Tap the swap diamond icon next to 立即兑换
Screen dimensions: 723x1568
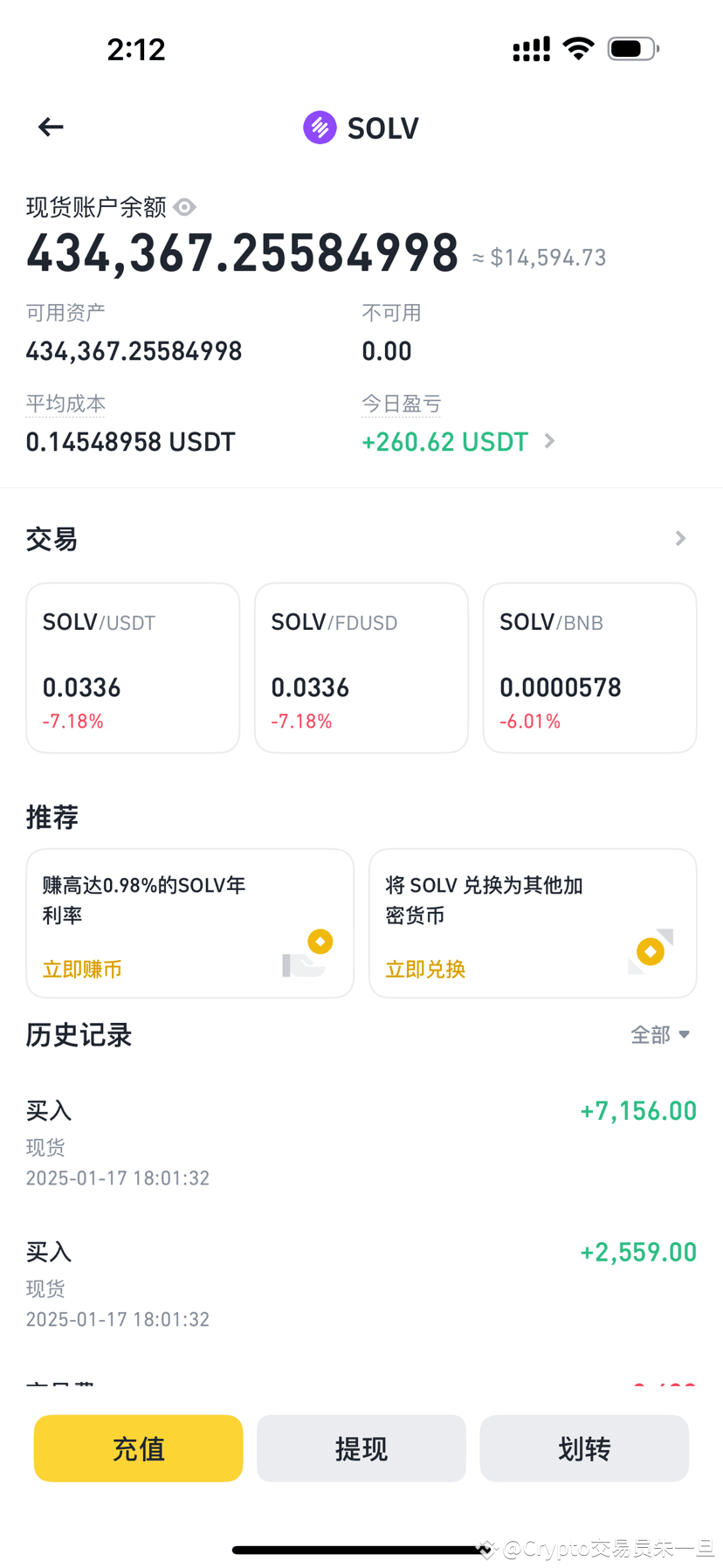click(x=649, y=950)
